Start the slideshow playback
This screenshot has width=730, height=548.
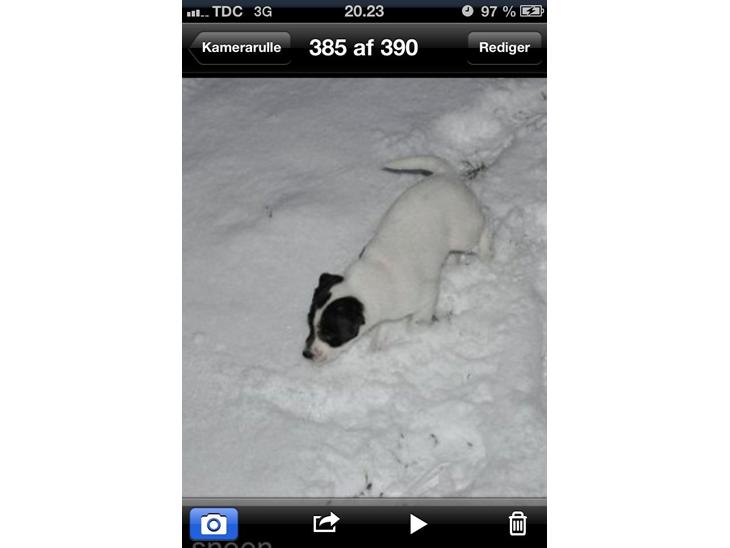(x=418, y=524)
